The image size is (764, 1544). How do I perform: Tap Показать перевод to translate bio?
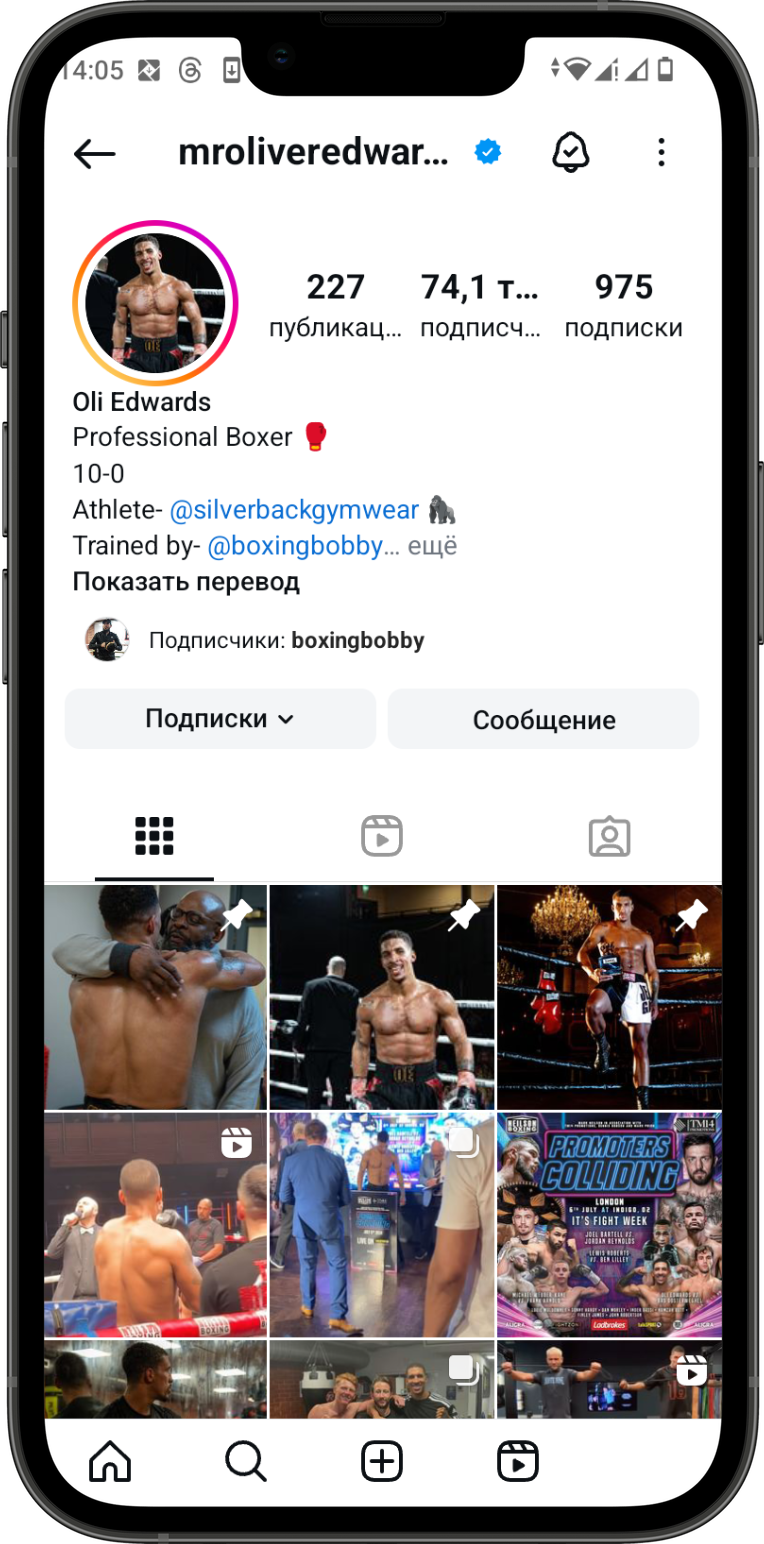(x=186, y=581)
